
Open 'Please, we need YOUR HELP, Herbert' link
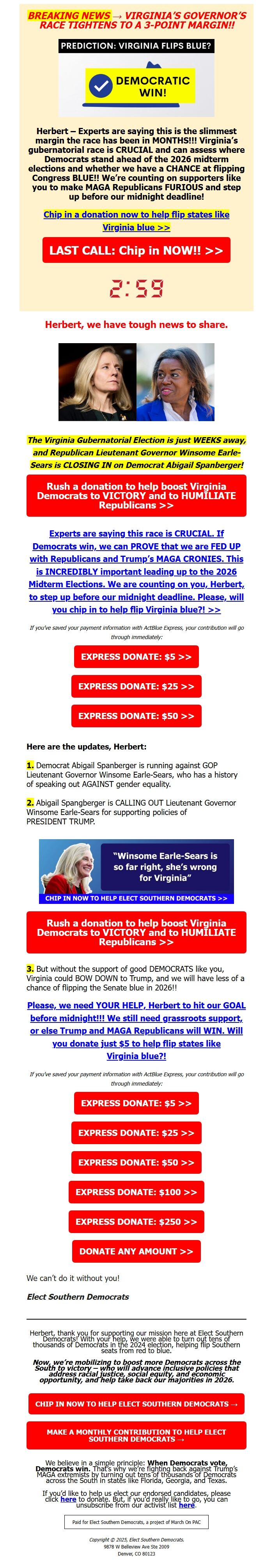pyautogui.click(x=136, y=1031)
